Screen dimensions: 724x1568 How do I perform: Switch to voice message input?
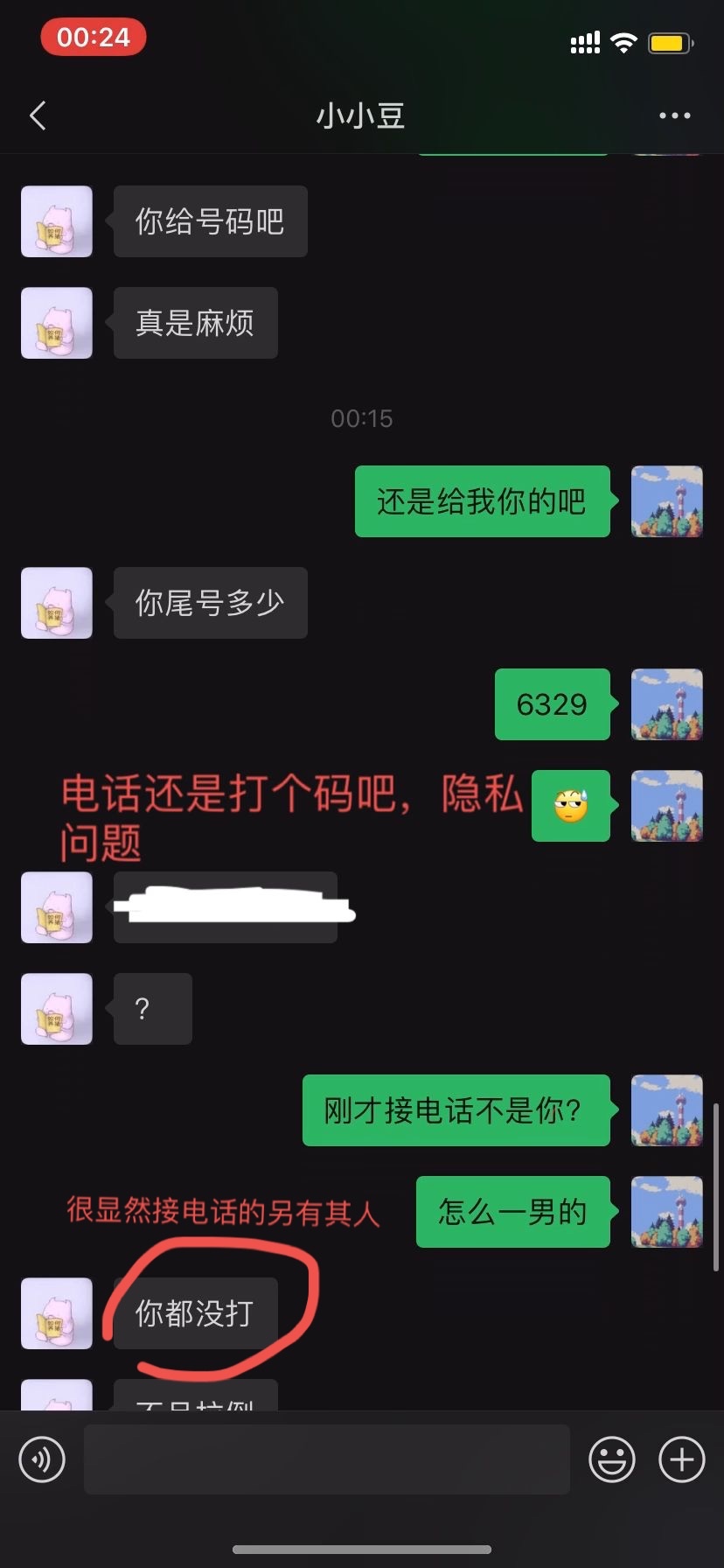pos(42,1459)
